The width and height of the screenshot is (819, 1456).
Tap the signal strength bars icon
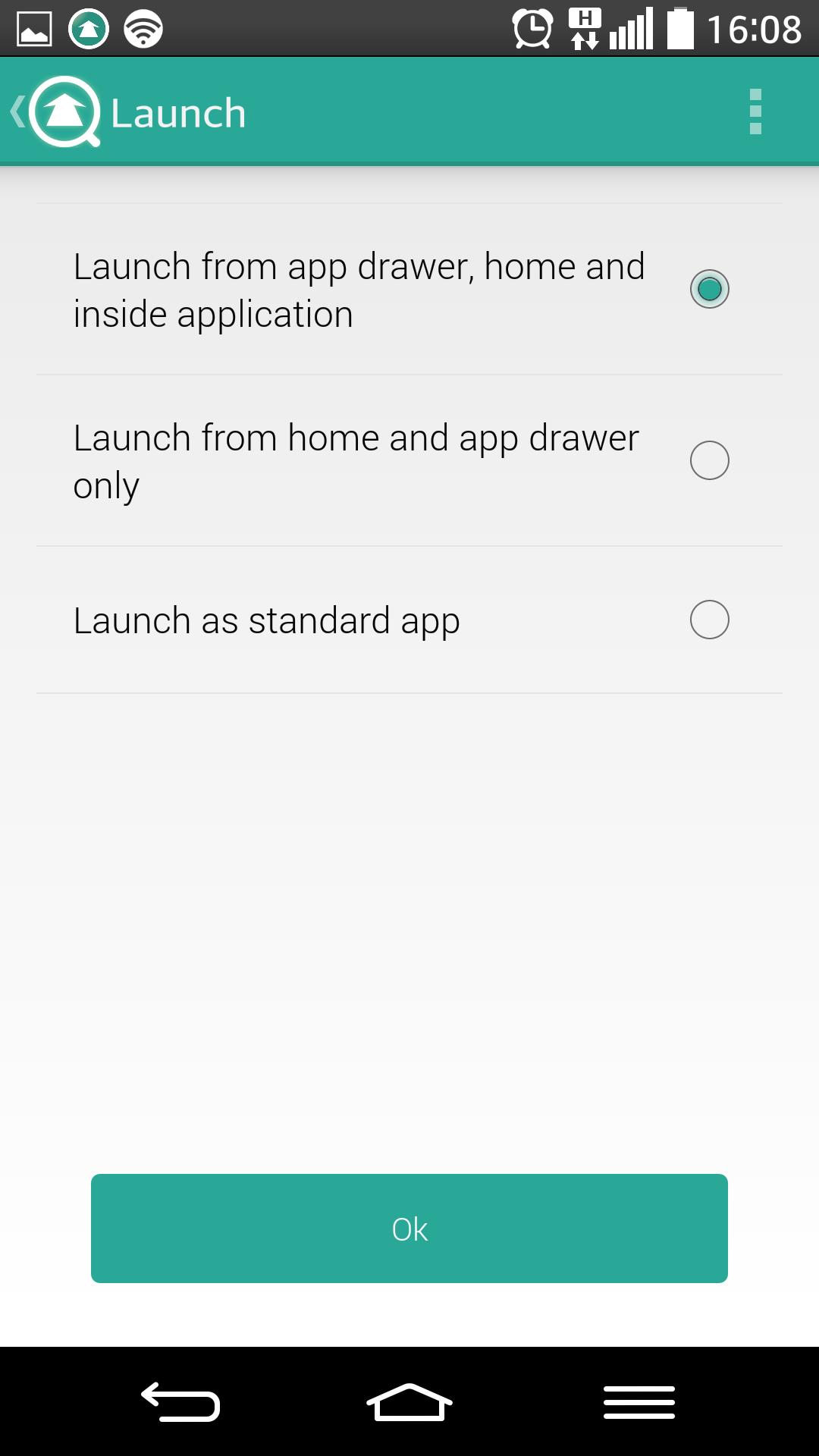[632, 29]
